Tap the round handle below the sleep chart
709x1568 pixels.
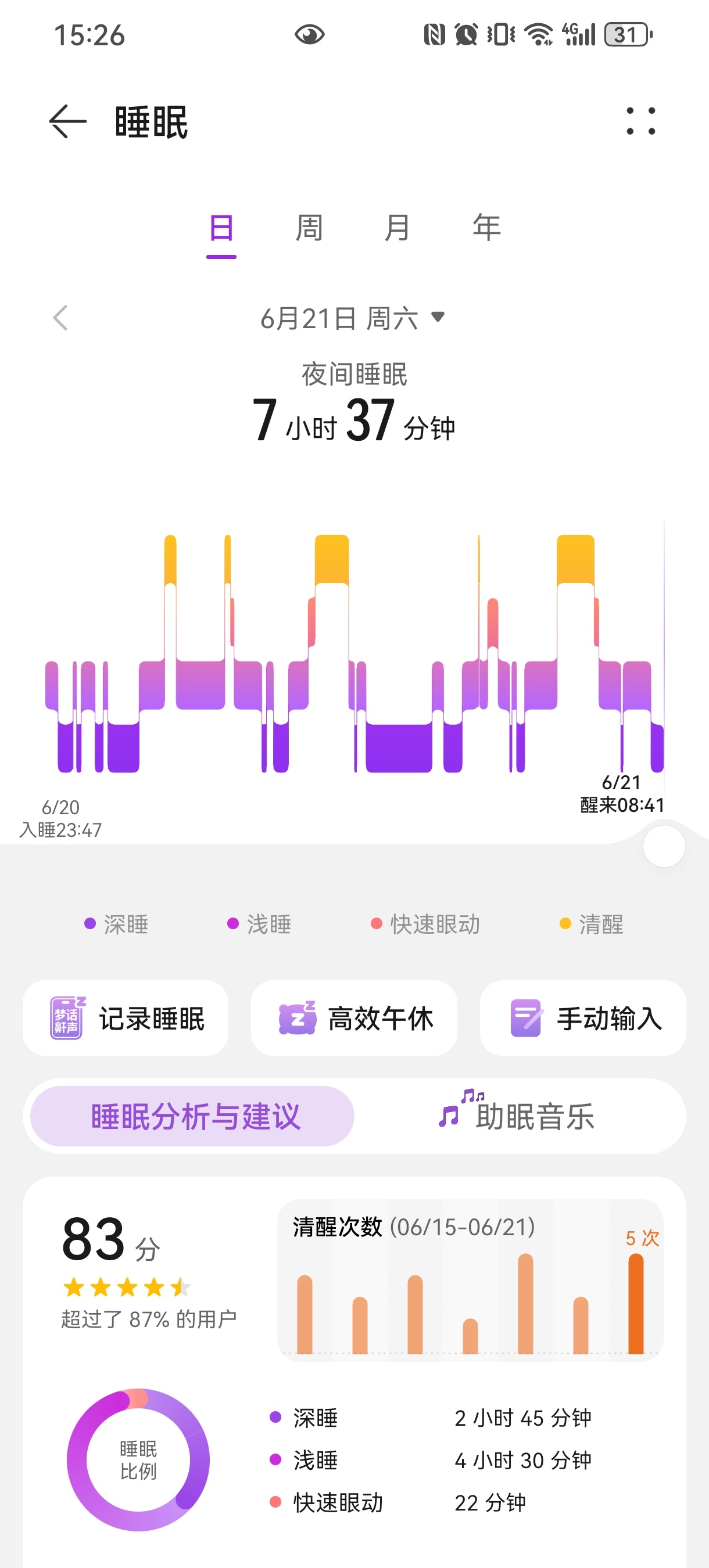[x=664, y=846]
